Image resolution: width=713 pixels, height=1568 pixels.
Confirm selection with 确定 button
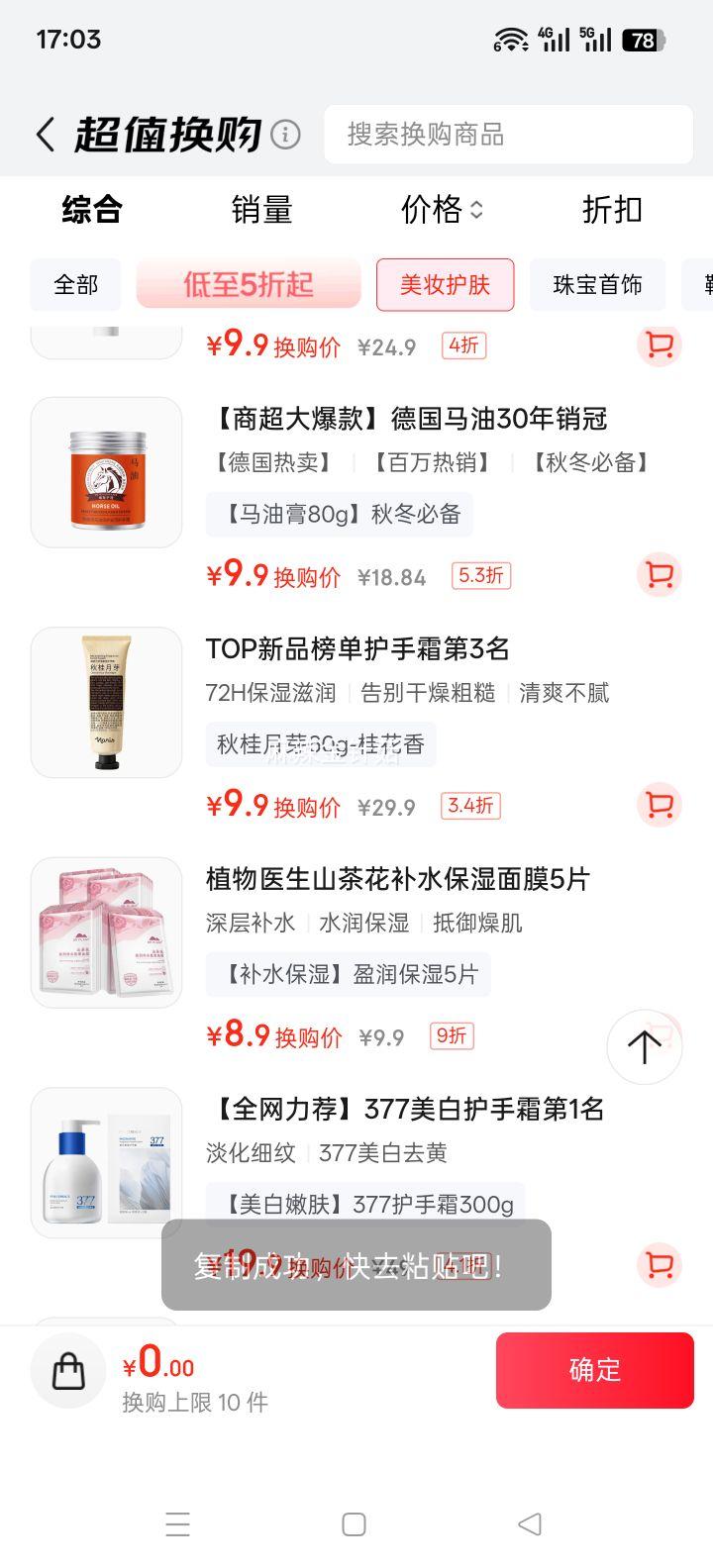(x=594, y=1370)
